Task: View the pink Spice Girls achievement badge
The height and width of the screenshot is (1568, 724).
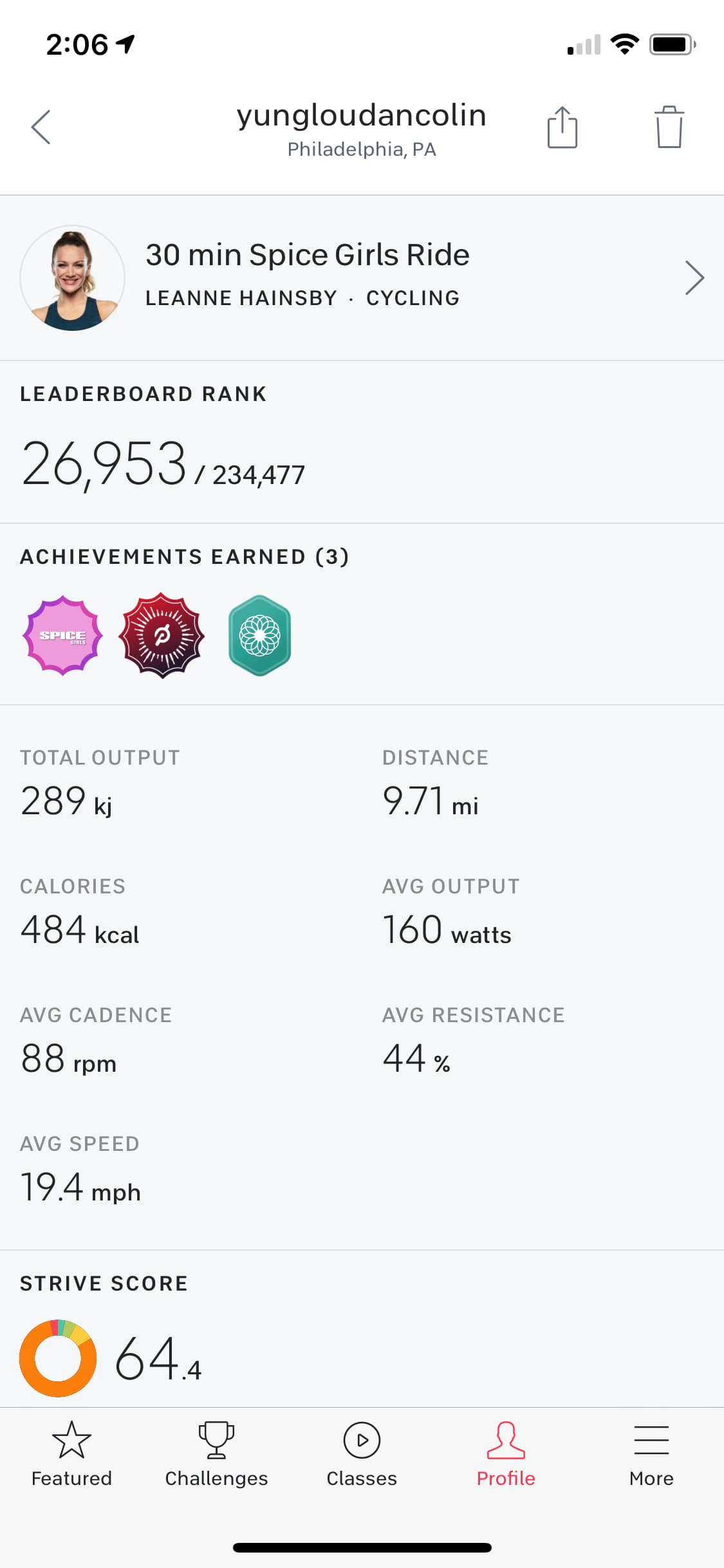Action: tap(62, 635)
